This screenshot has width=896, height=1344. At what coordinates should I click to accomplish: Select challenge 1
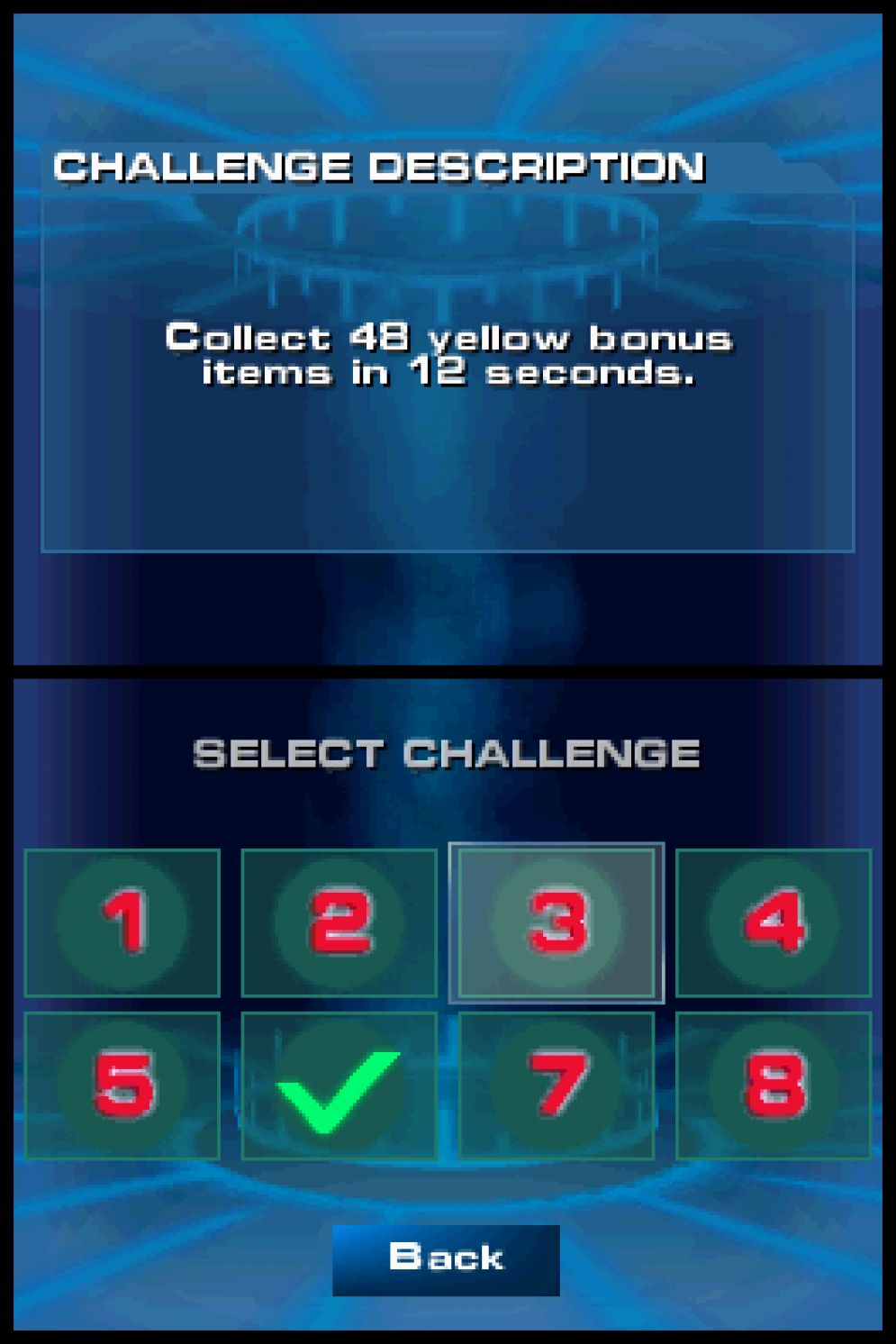(122, 922)
